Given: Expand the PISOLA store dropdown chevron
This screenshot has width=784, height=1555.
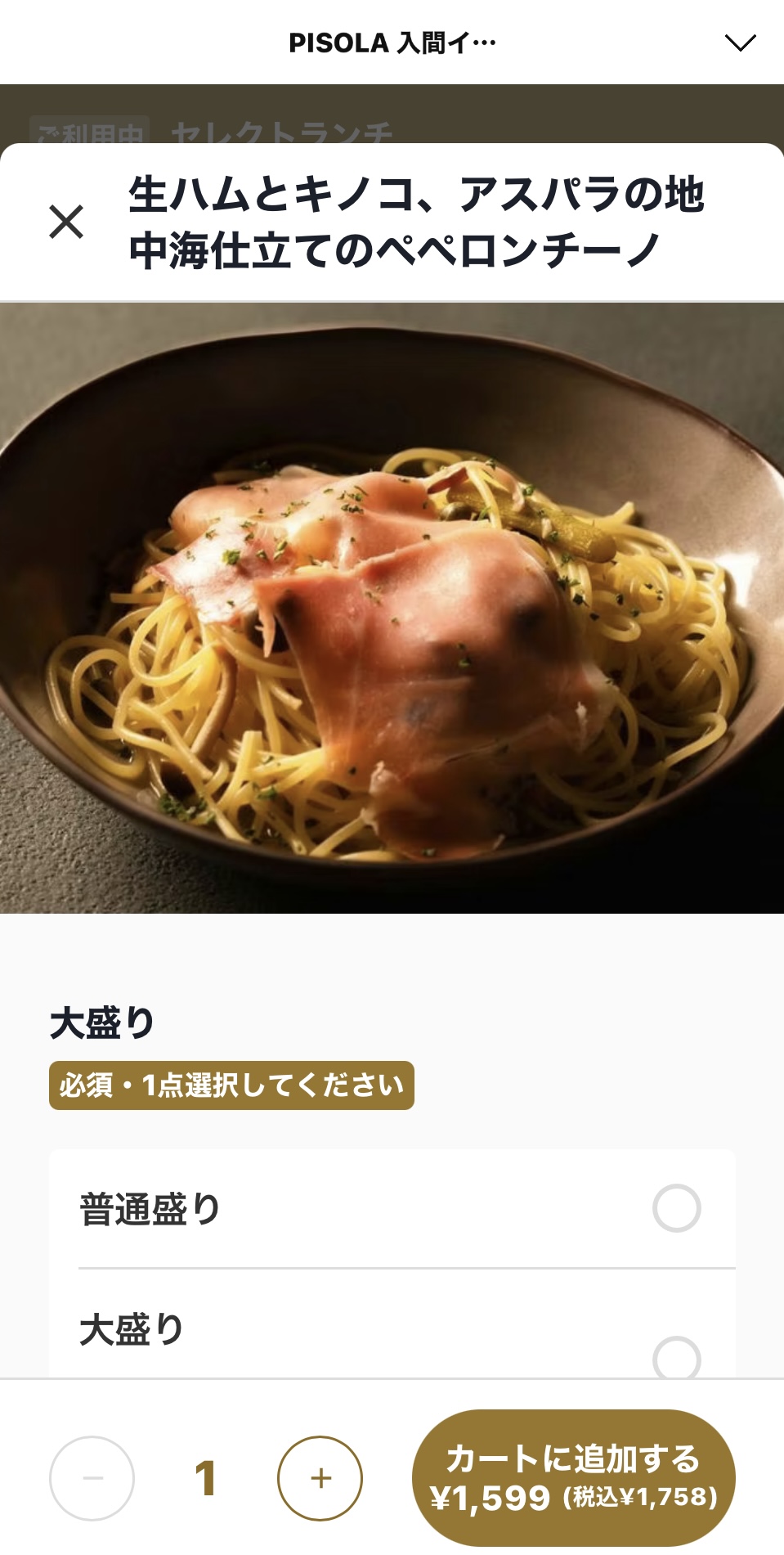Looking at the screenshot, I should (x=740, y=43).
